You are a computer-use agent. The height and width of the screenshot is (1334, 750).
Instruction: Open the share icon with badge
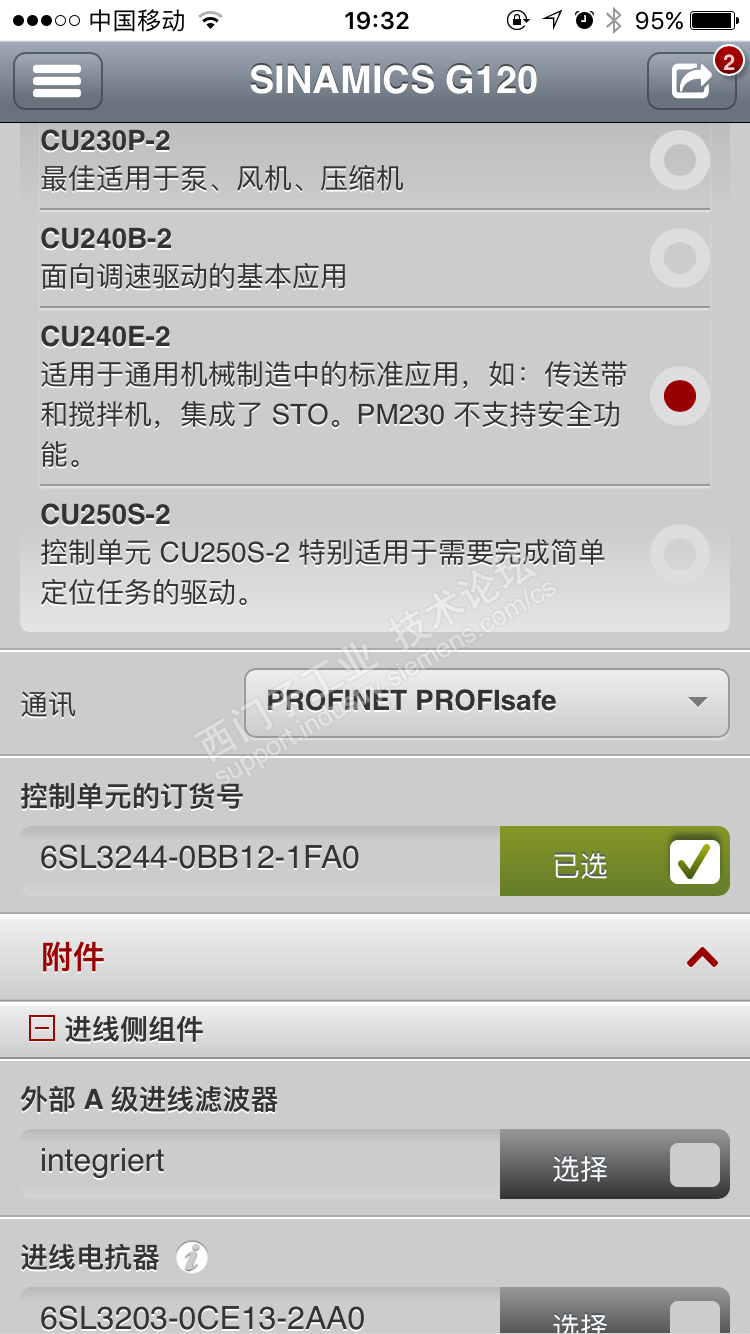point(692,81)
